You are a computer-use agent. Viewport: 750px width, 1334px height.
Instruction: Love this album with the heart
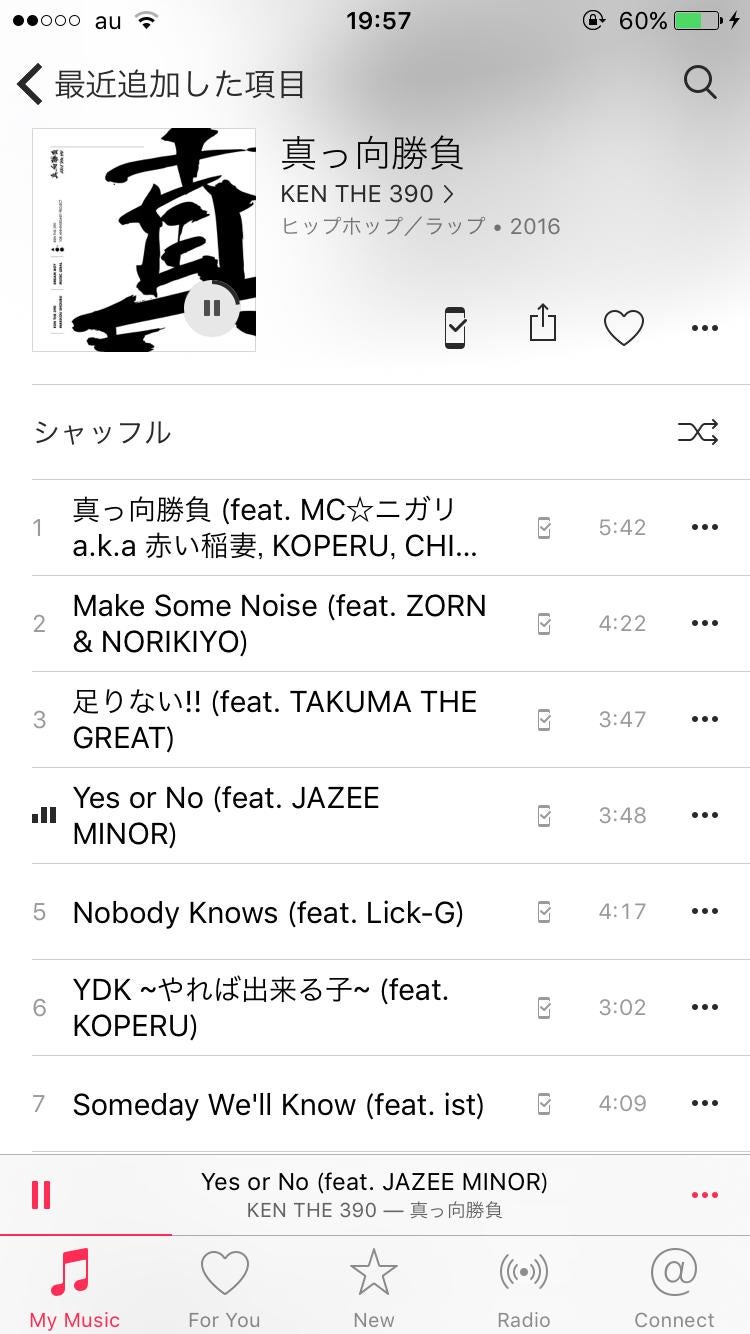pyautogui.click(x=623, y=327)
